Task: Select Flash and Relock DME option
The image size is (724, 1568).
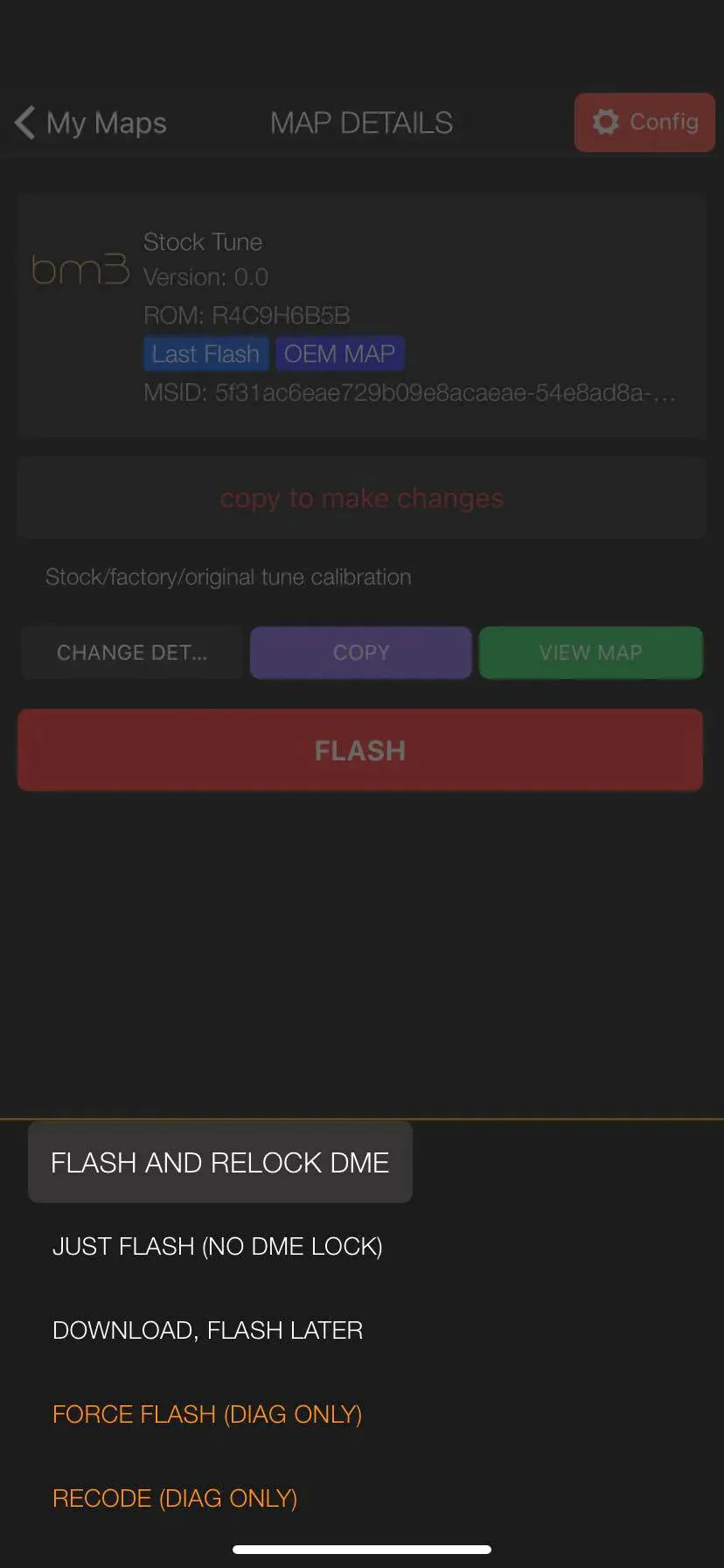Action: coord(219,1162)
